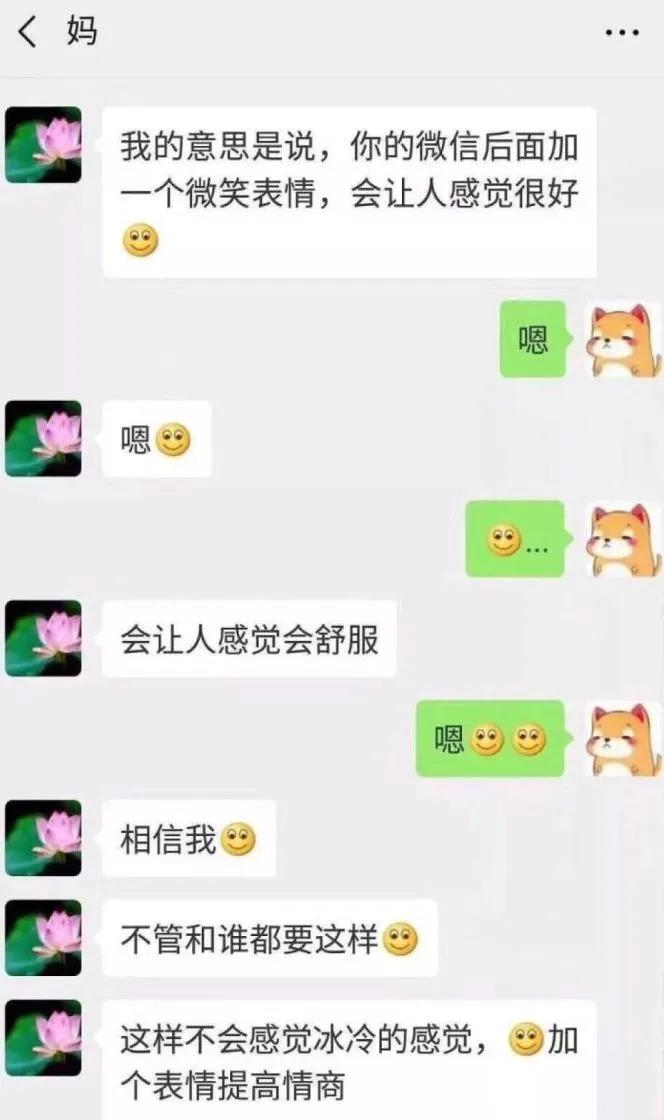The image size is (664, 1120).
Task: Open 妈's lotus avatar beside the 相信我 message
Action: point(43,838)
